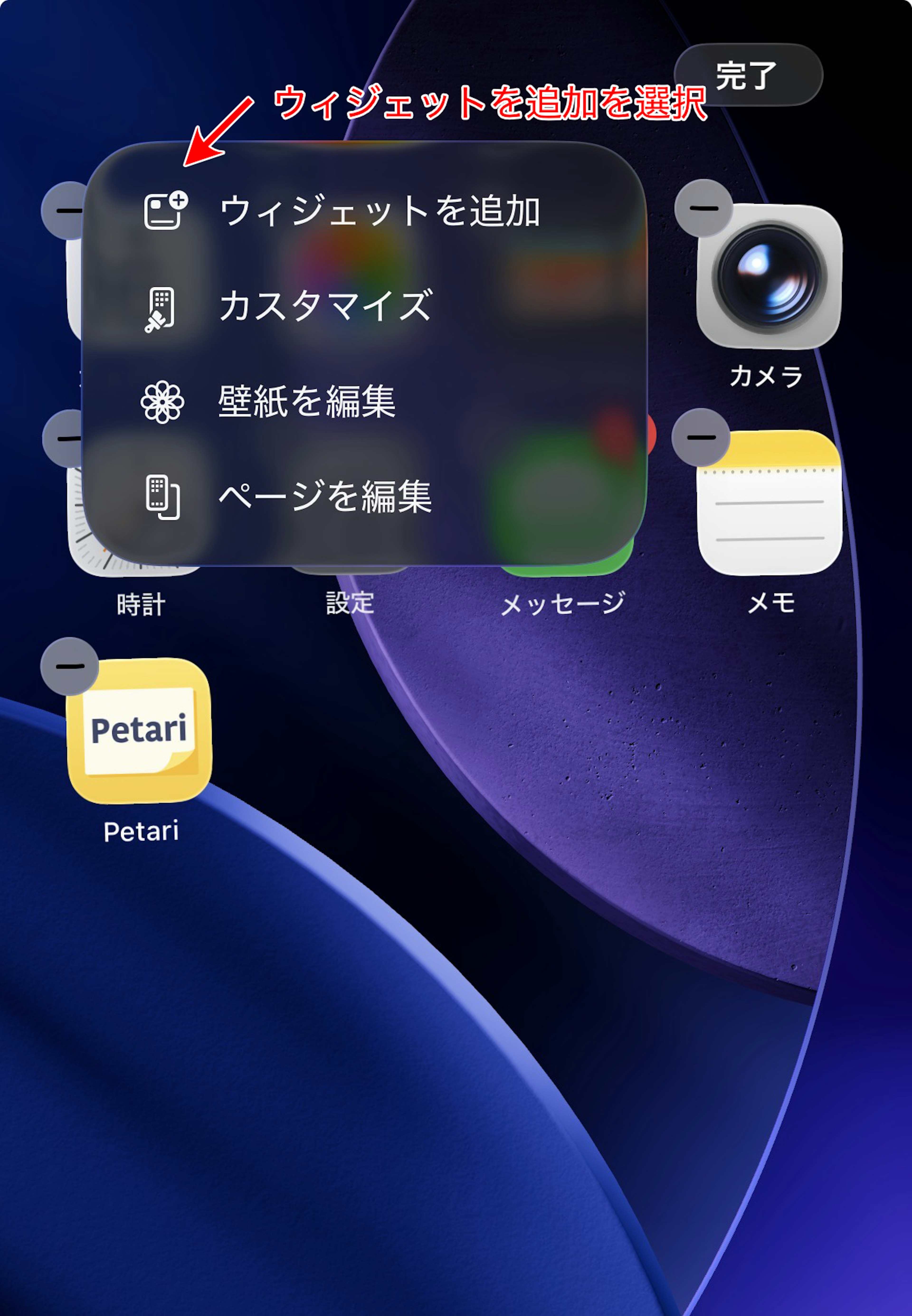Remove the カメラ app with its minus badge
This screenshot has height=1316, width=912.
pyautogui.click(x=703, y=208)
